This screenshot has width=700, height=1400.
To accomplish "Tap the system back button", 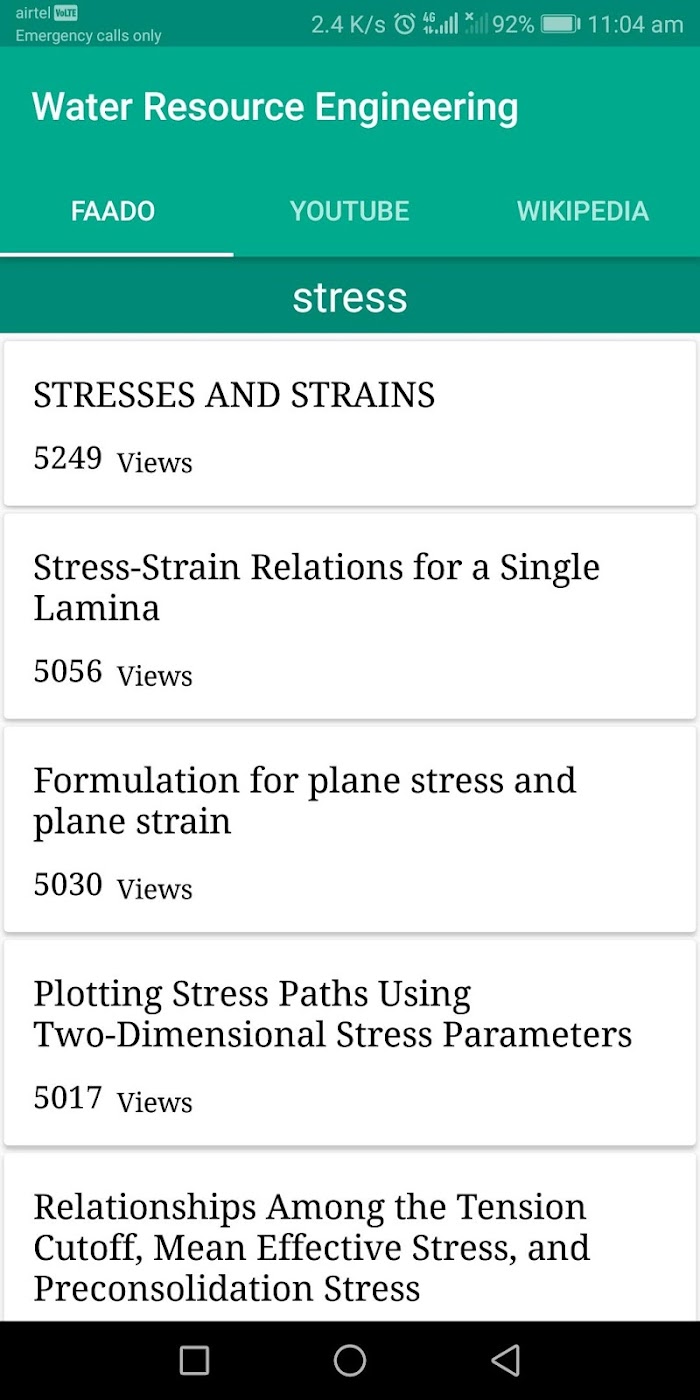I will pos(506,1360).
